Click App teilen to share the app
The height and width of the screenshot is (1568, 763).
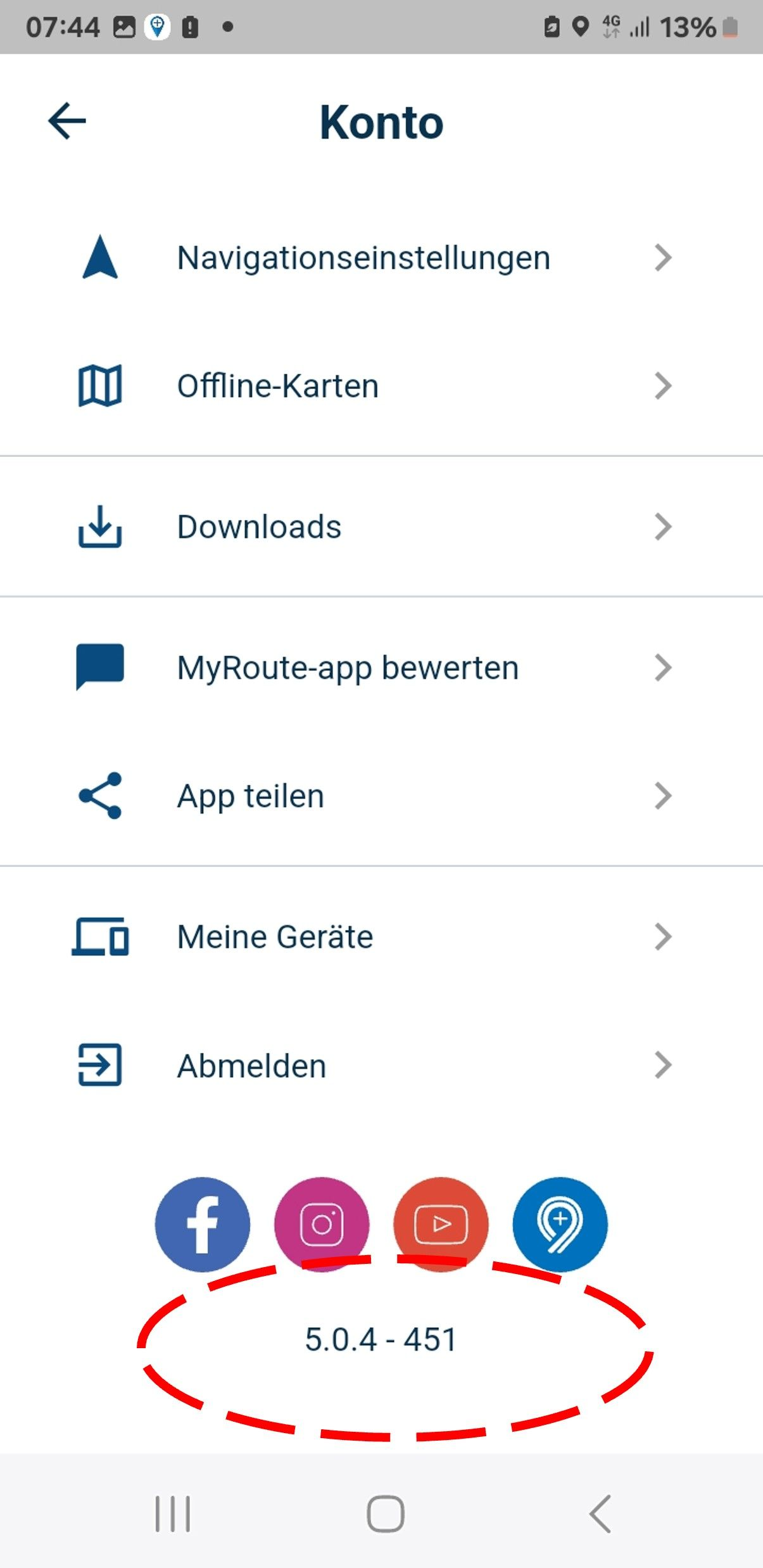pos(249,796)
